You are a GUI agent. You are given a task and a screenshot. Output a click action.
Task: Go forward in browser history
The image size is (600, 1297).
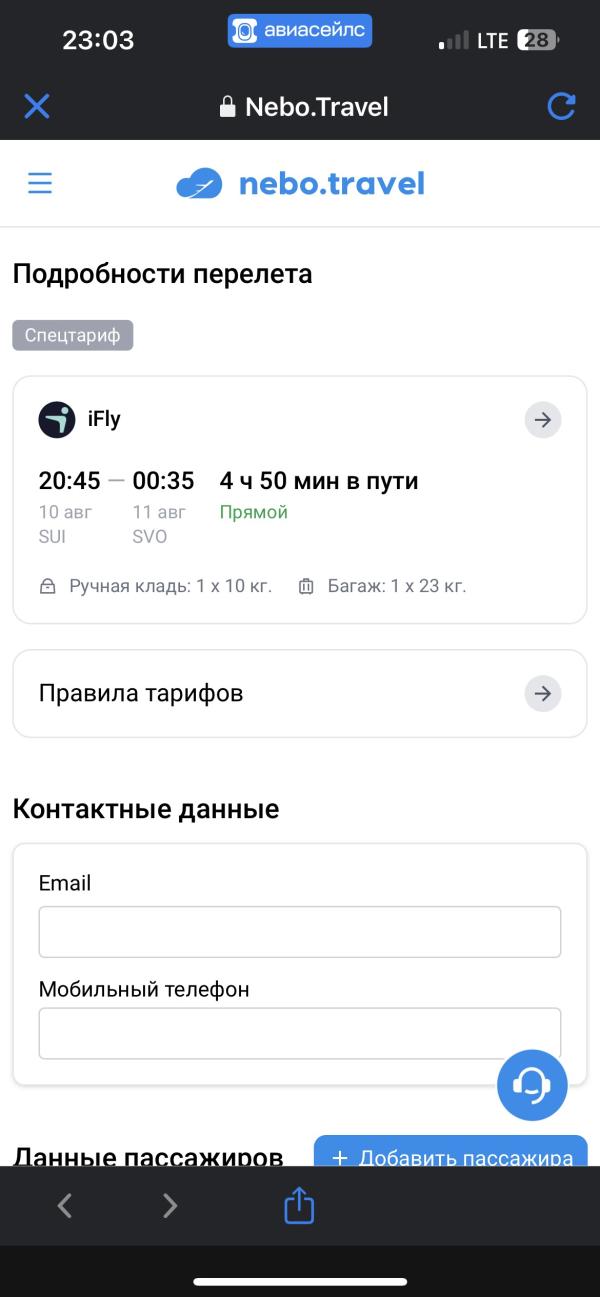click(x=170, y=1206)
